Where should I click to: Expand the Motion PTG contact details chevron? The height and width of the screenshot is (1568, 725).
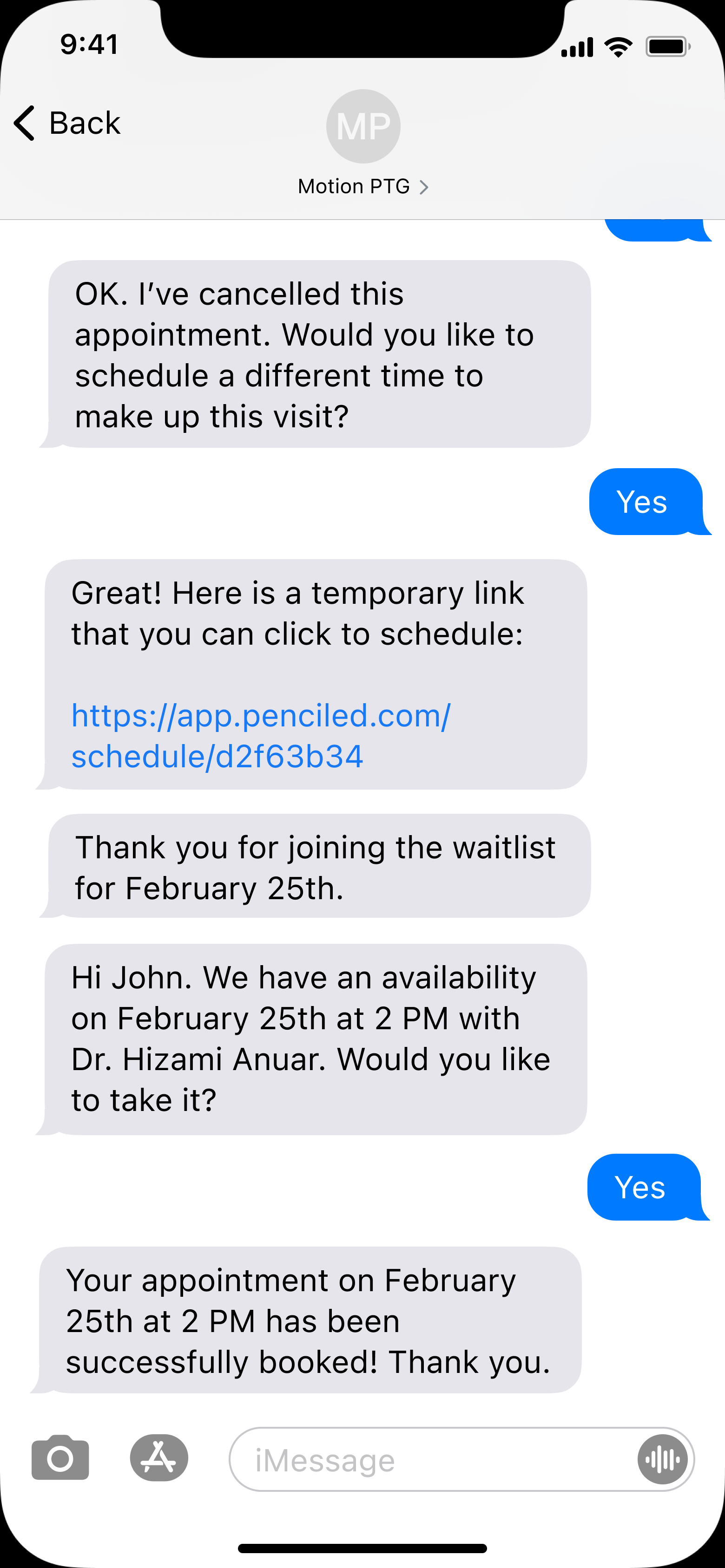click(x=425, y=186)
